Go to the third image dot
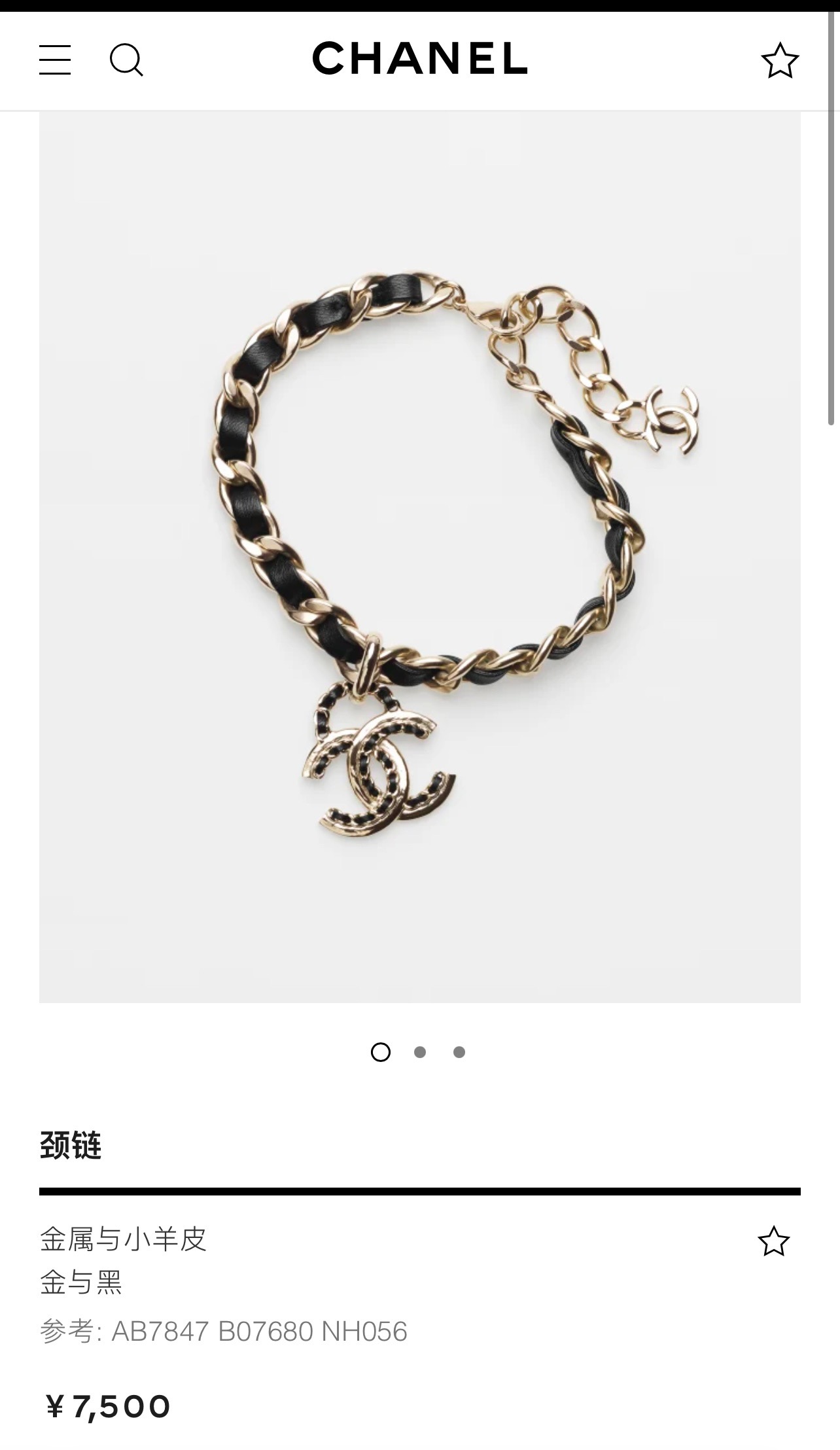 click(x=459, y=1052)
